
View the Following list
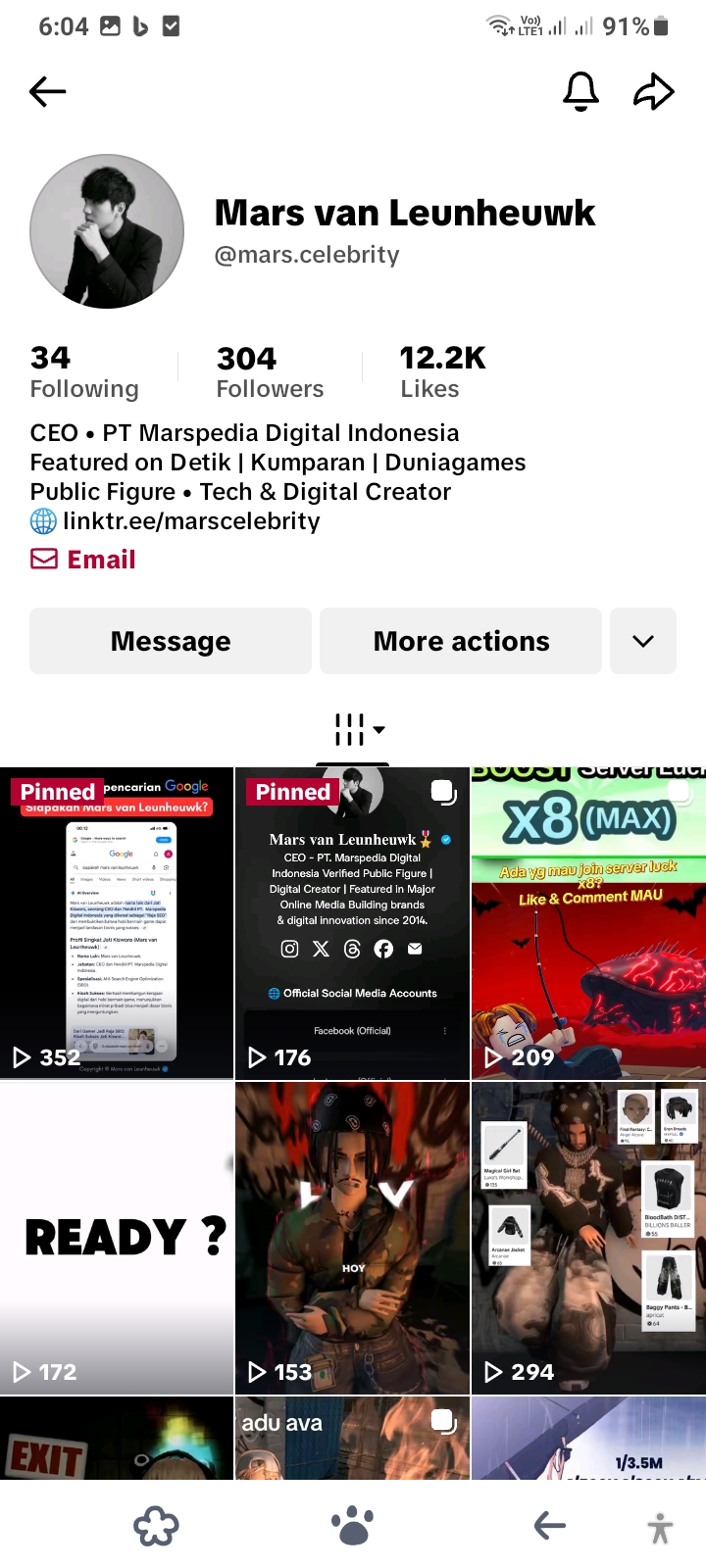click(x=84, y=372)
